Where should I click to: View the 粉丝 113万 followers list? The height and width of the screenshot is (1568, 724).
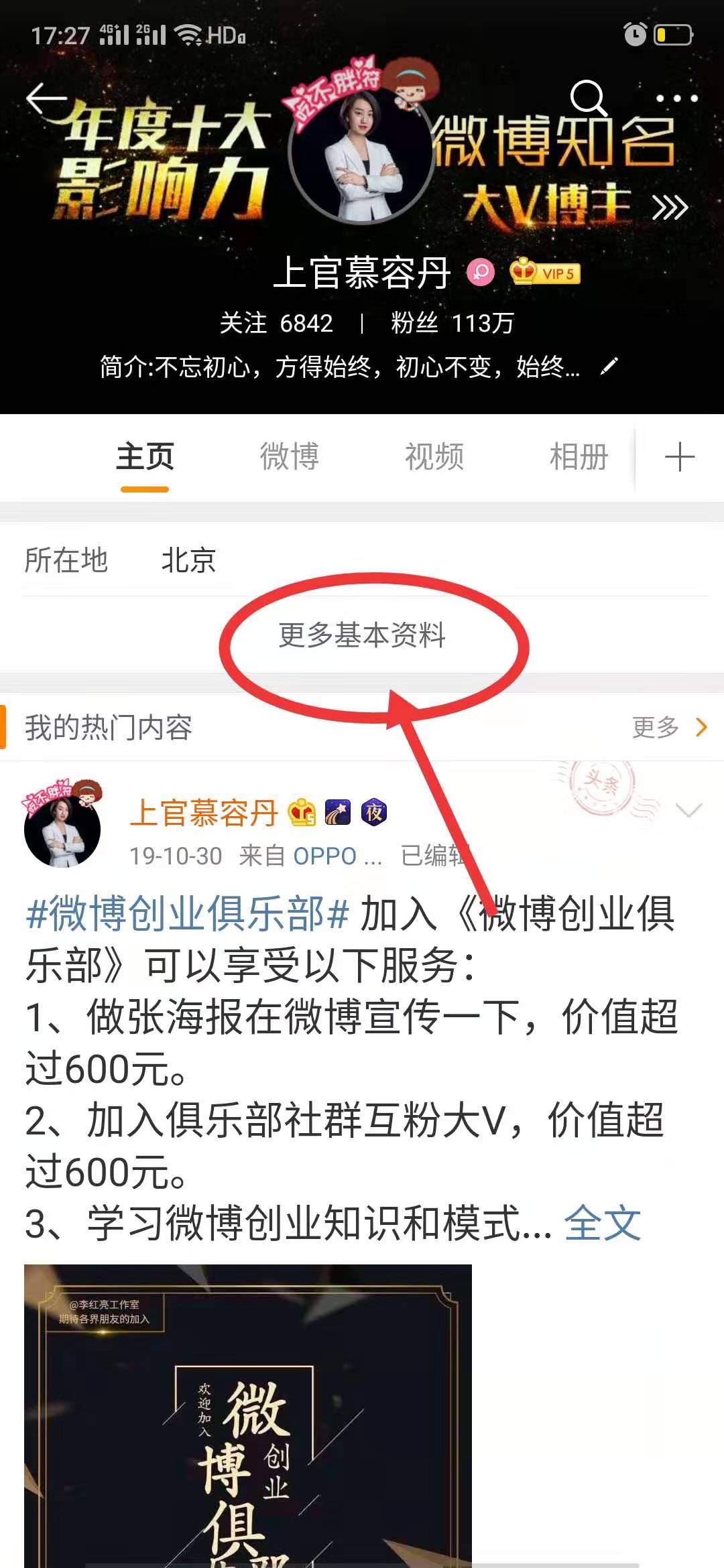(452, 323)
